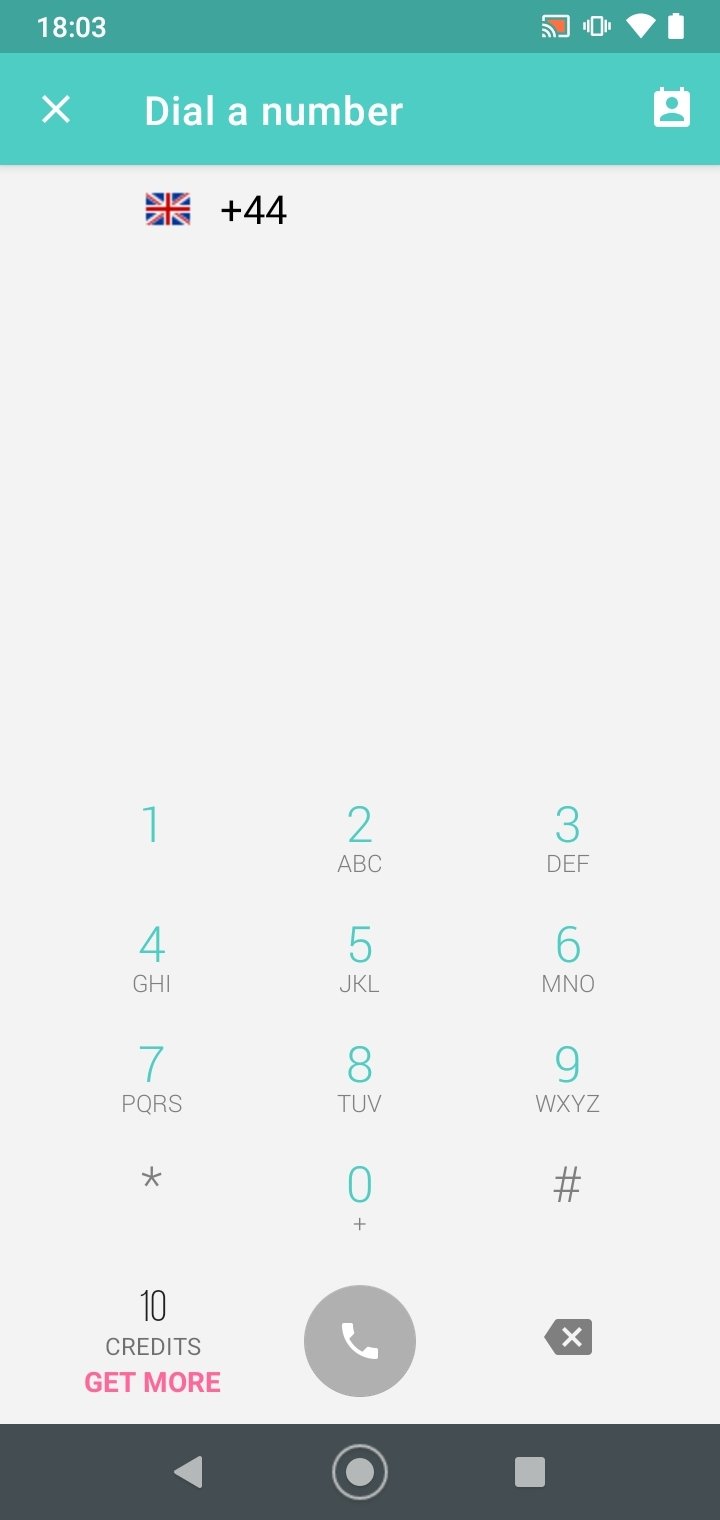
Task: Enter the asterisk symbol
Action: pyautogui.click(x=151, y=1183)
